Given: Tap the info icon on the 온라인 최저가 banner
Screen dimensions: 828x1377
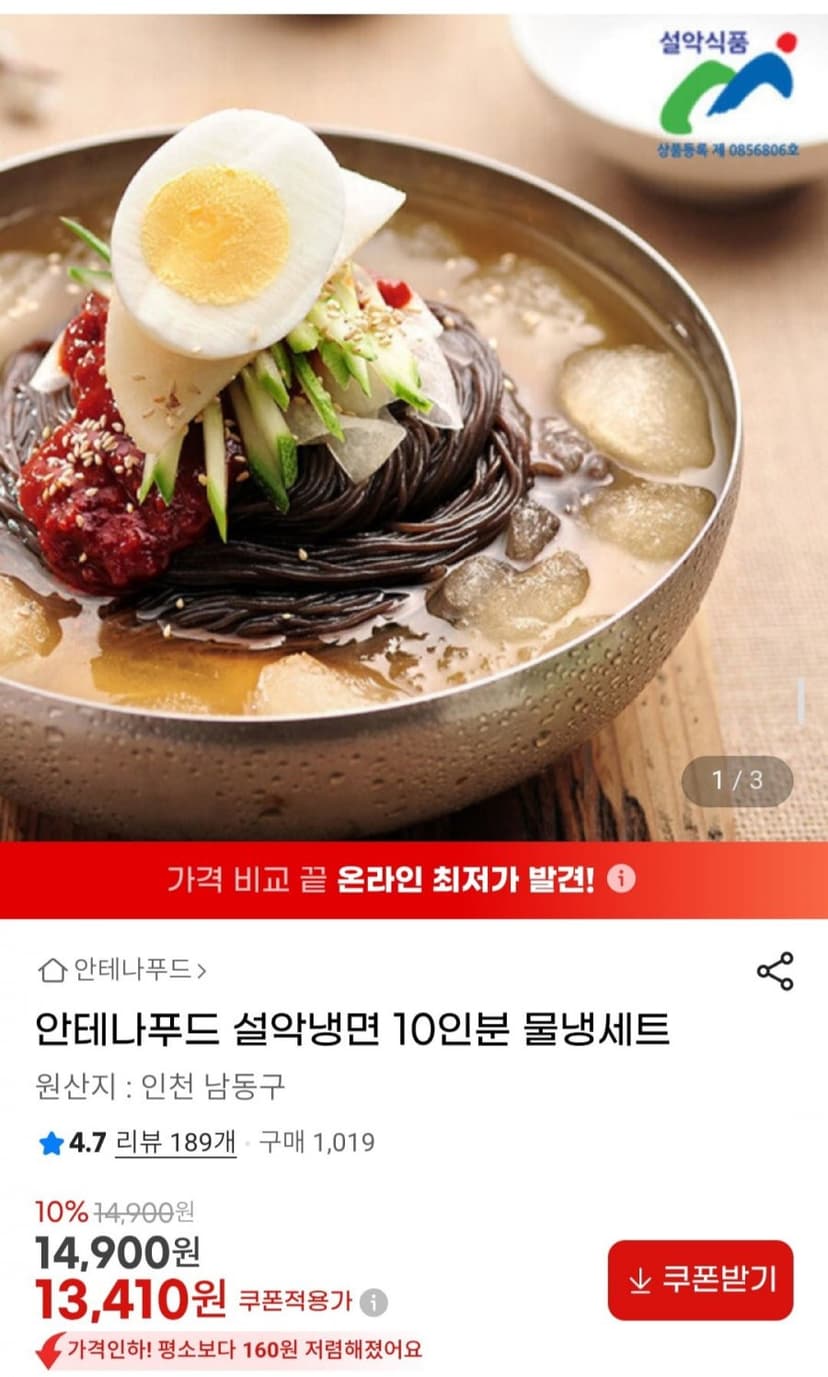Looking at the screenshot, I should pyautogui.click(x=622, y=879).
